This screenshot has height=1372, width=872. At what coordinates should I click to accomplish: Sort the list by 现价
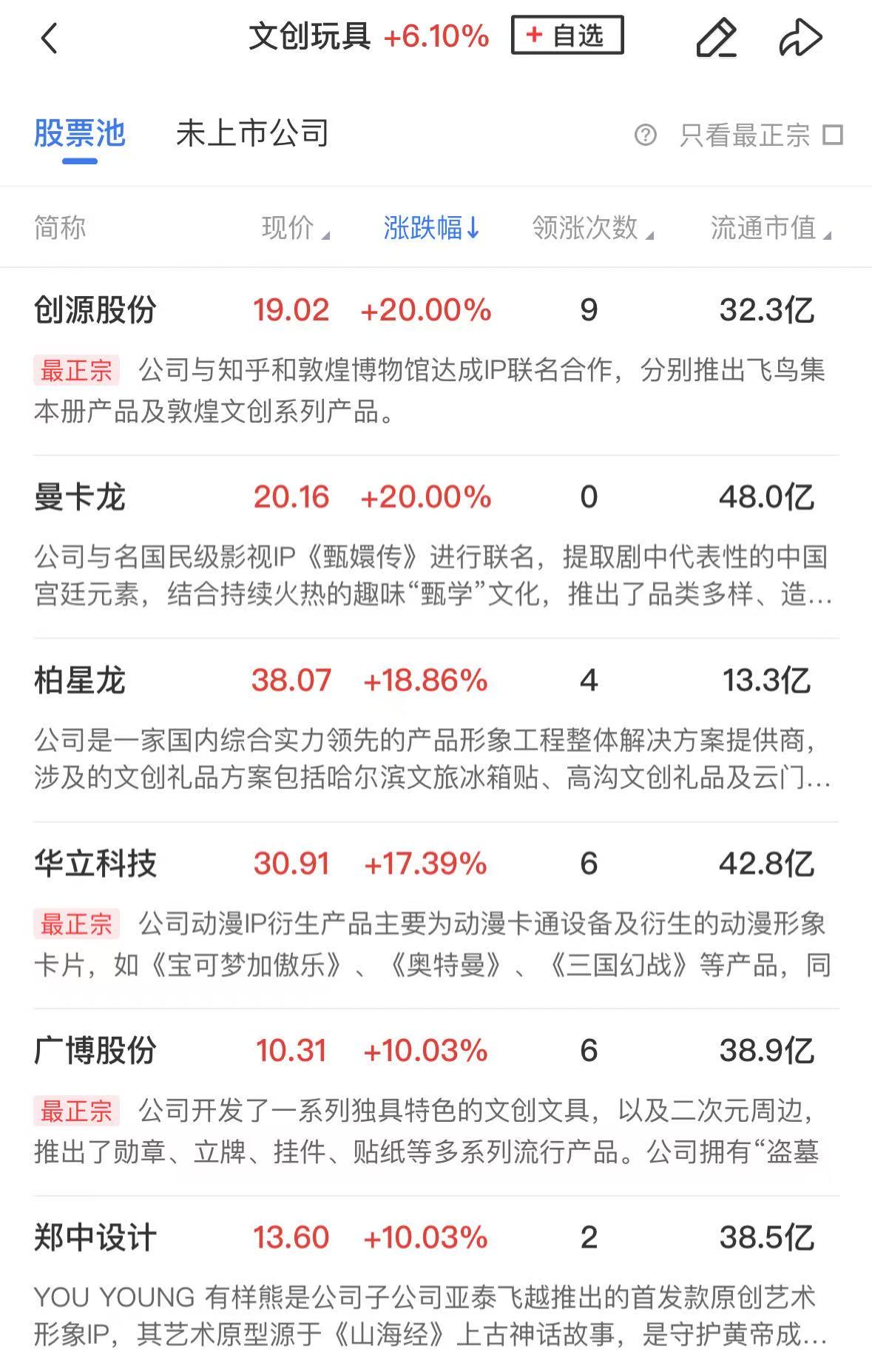[x=294, y=228]
